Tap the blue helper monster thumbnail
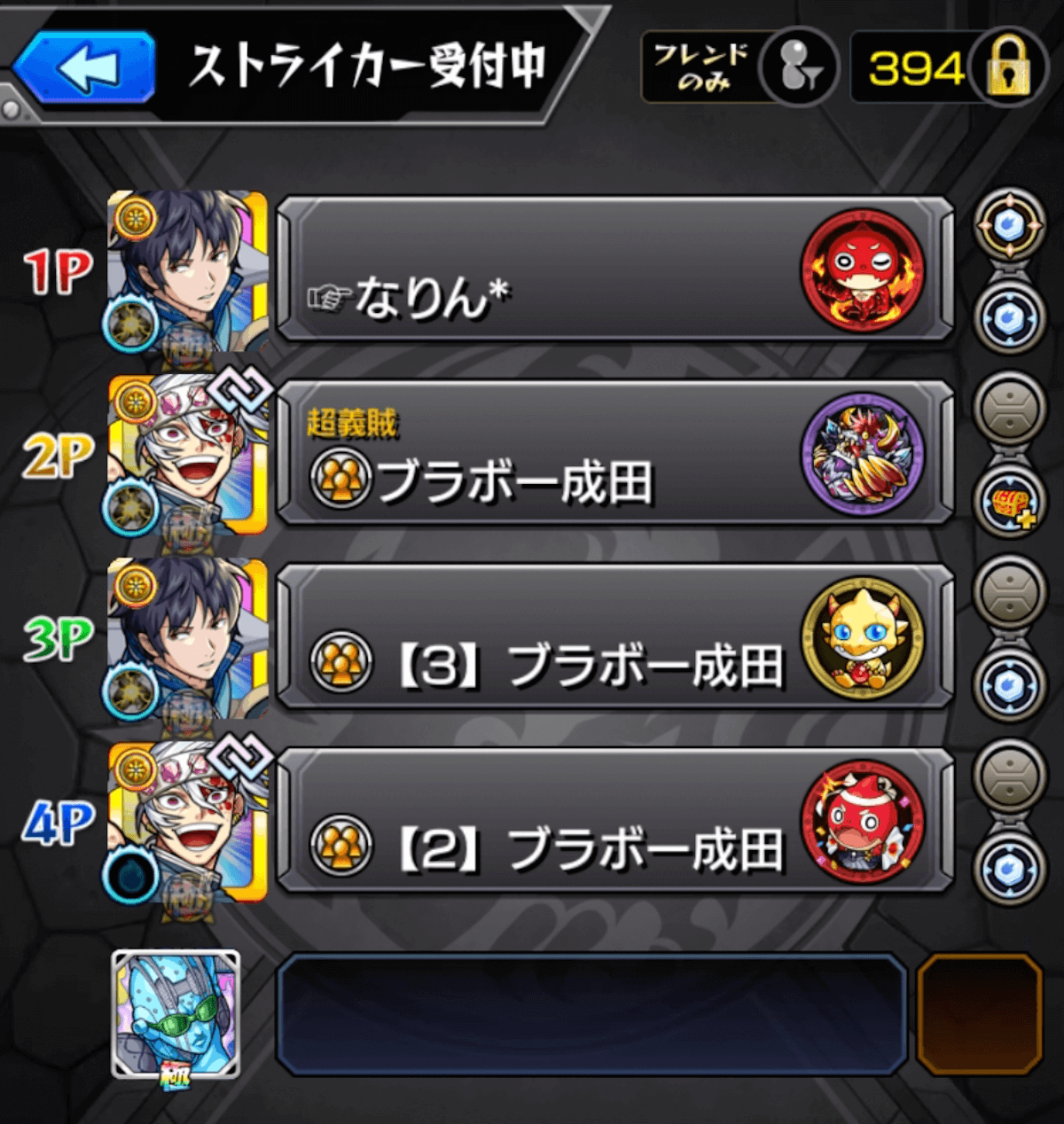 (176, 1014)
